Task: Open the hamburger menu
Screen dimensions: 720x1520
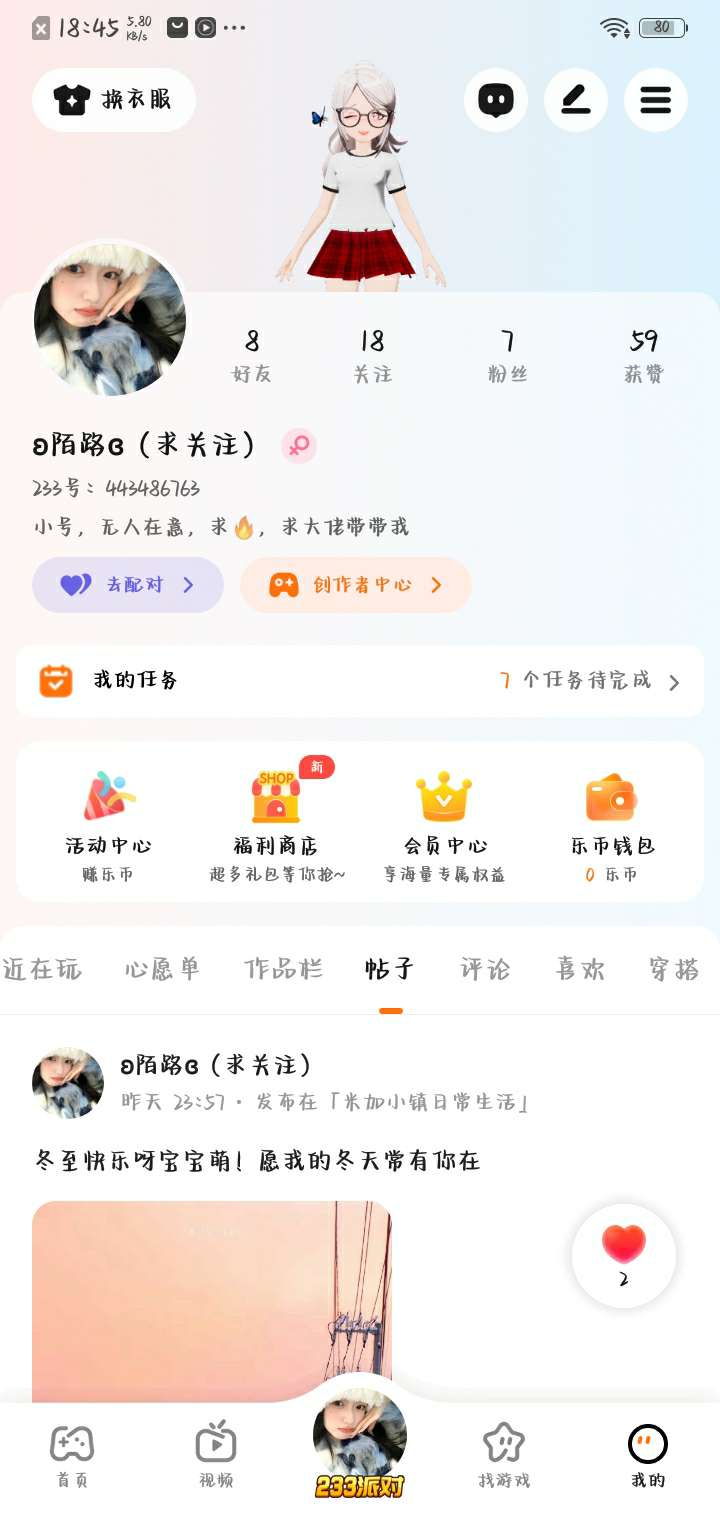Action: coord(656,100)
